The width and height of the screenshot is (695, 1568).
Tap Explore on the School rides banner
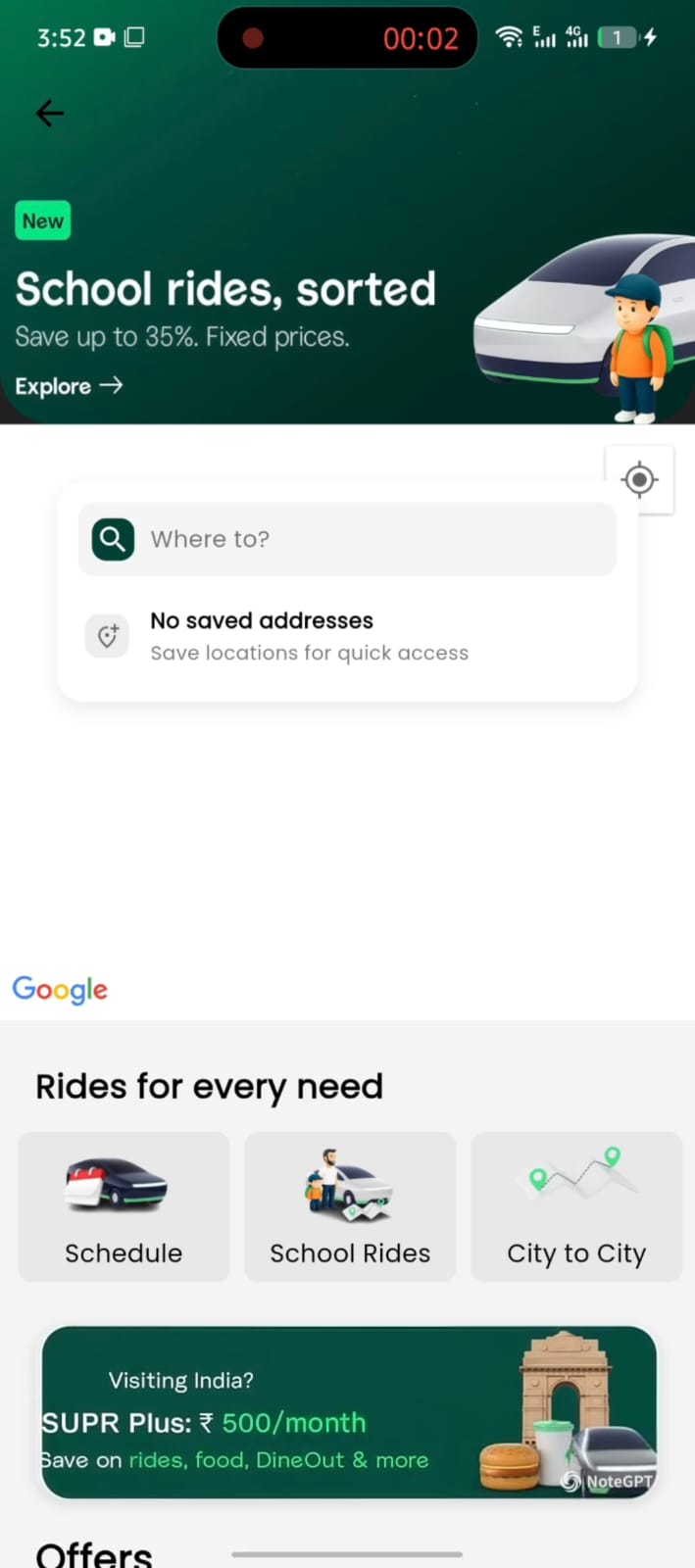pos(69,386)
